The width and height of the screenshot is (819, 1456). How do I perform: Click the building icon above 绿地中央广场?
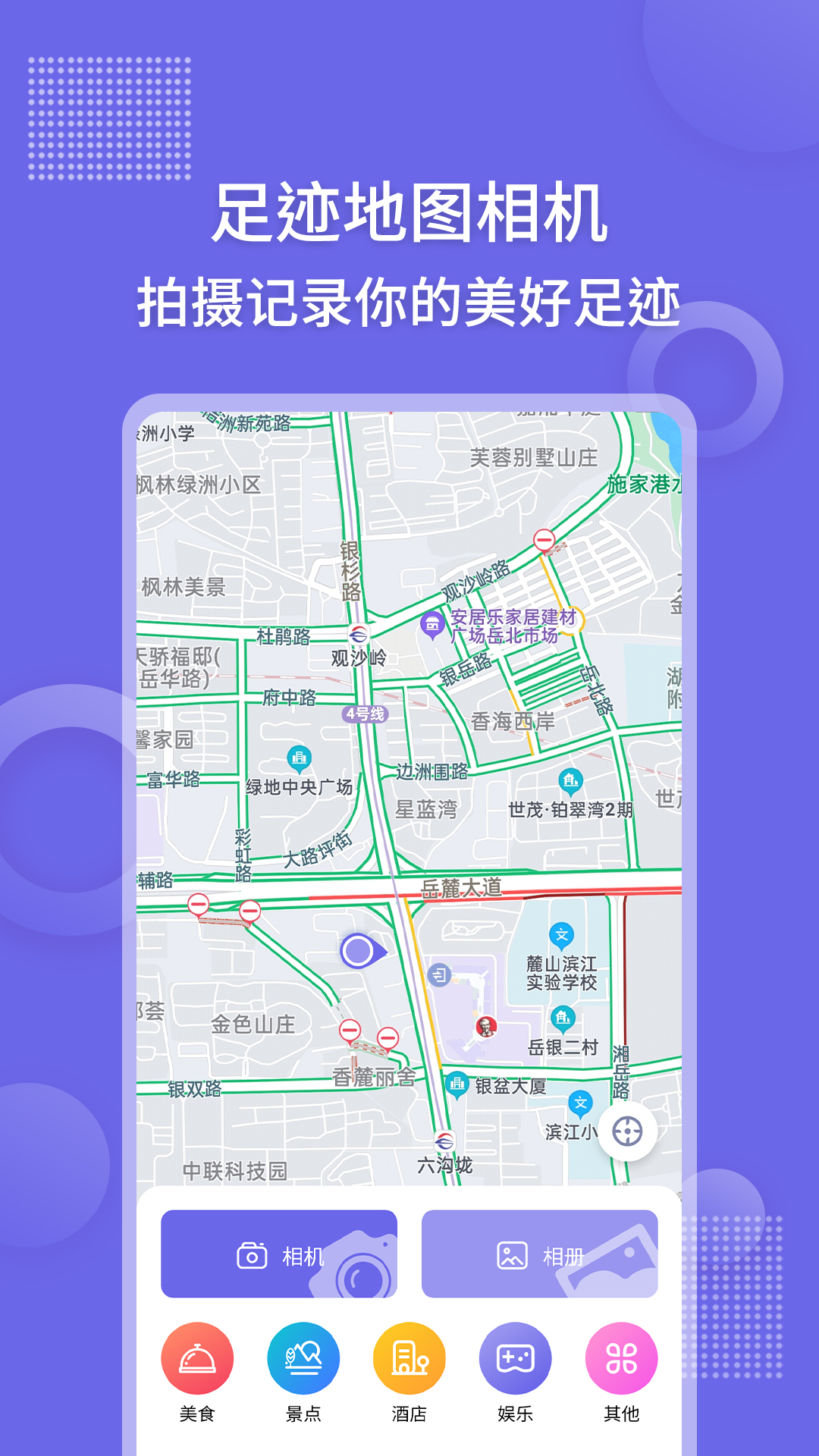(298, 758)
